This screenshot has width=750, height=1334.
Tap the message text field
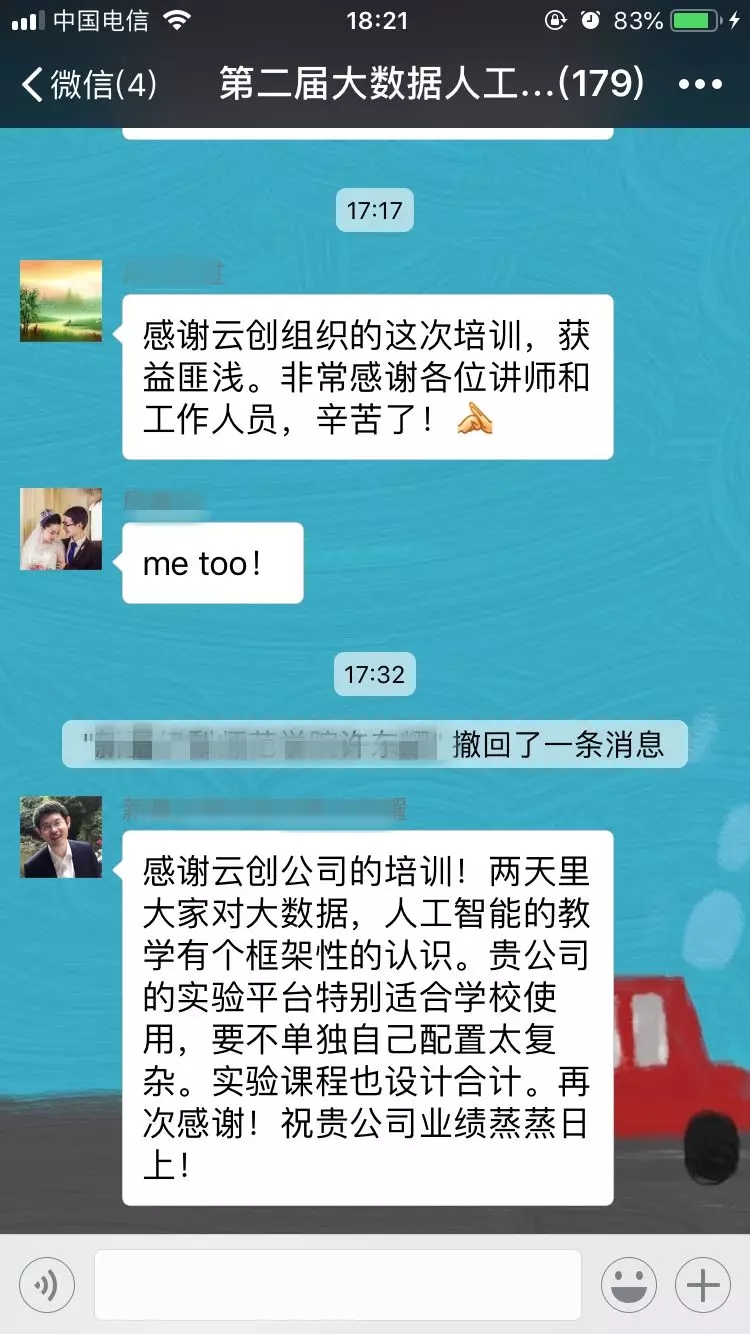pyautogui.click(x=337, y=1285)
